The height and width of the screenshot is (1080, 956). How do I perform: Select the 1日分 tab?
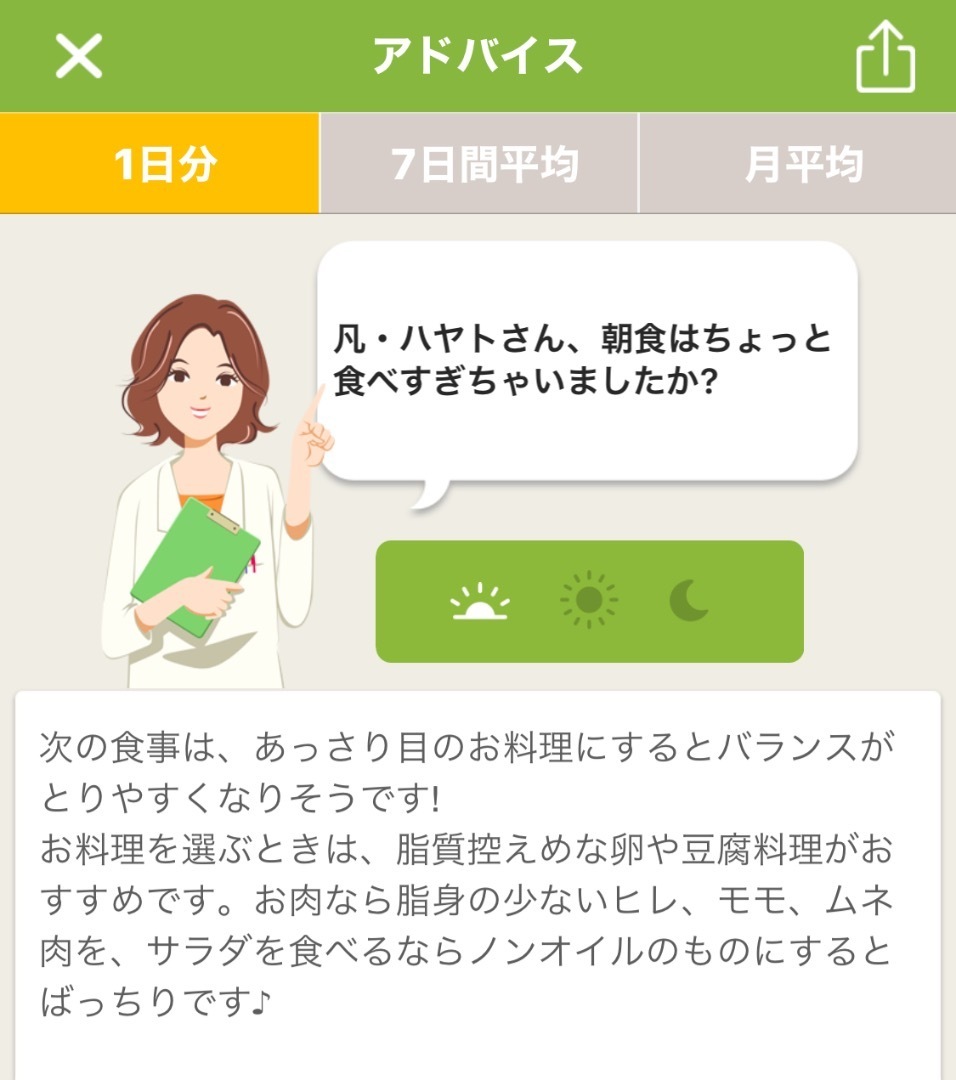tap(160, 164)
